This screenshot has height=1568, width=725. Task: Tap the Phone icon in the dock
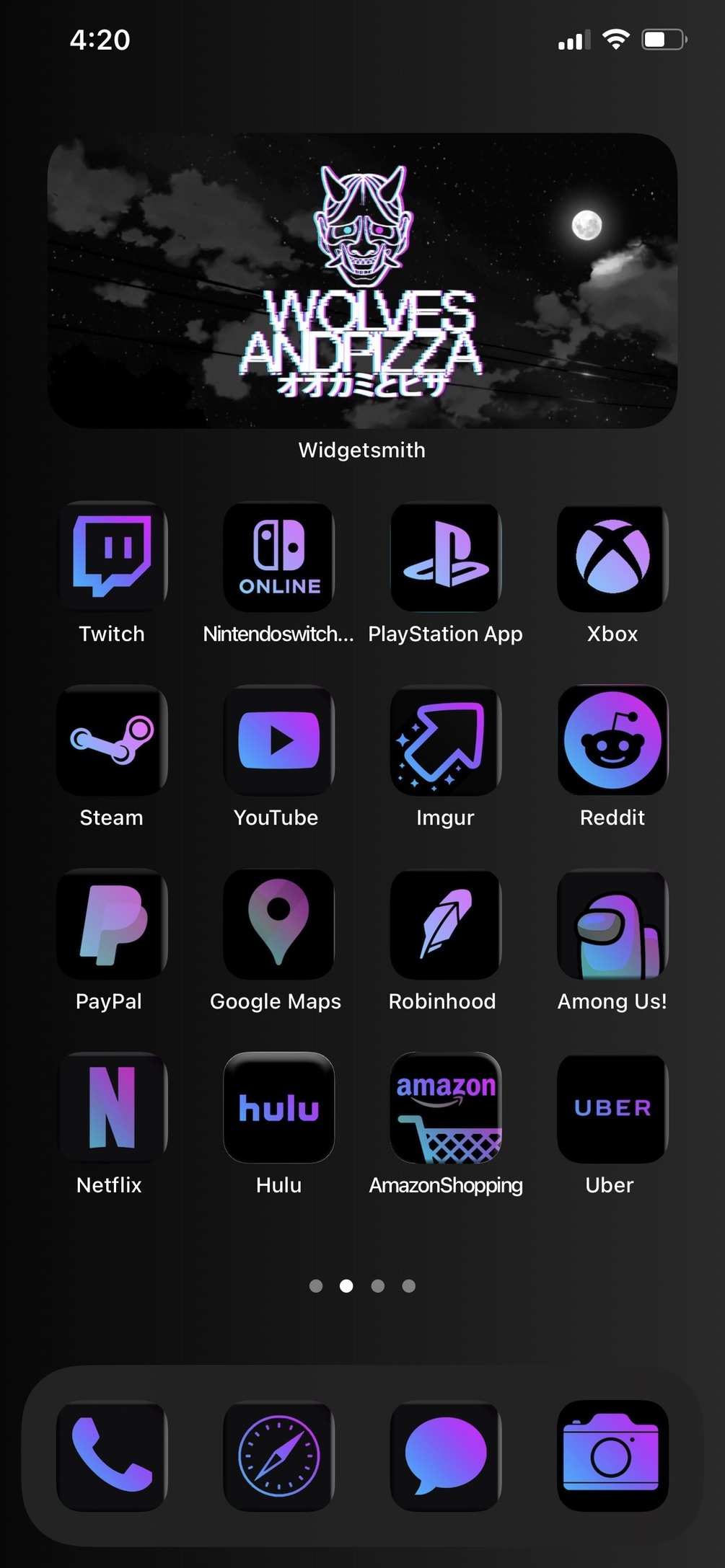click(x=112, y=1456)
